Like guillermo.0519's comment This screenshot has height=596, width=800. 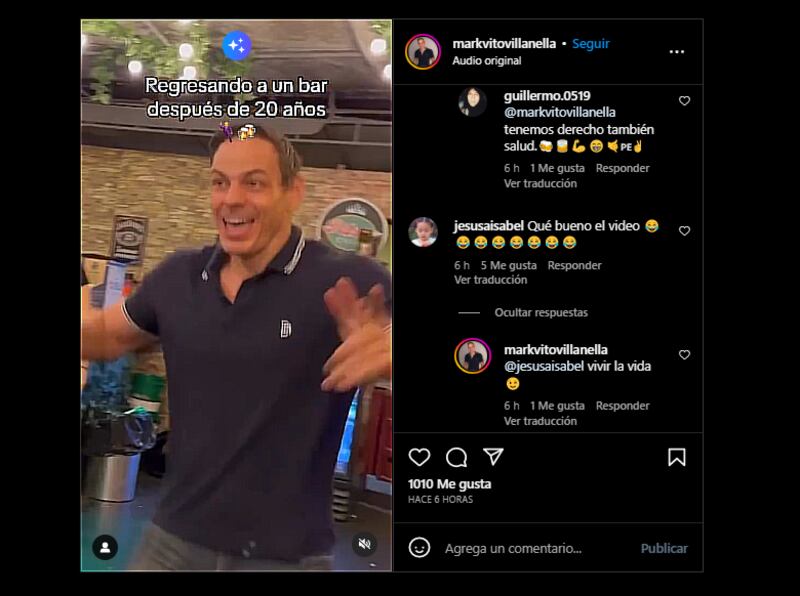(684, 101)
